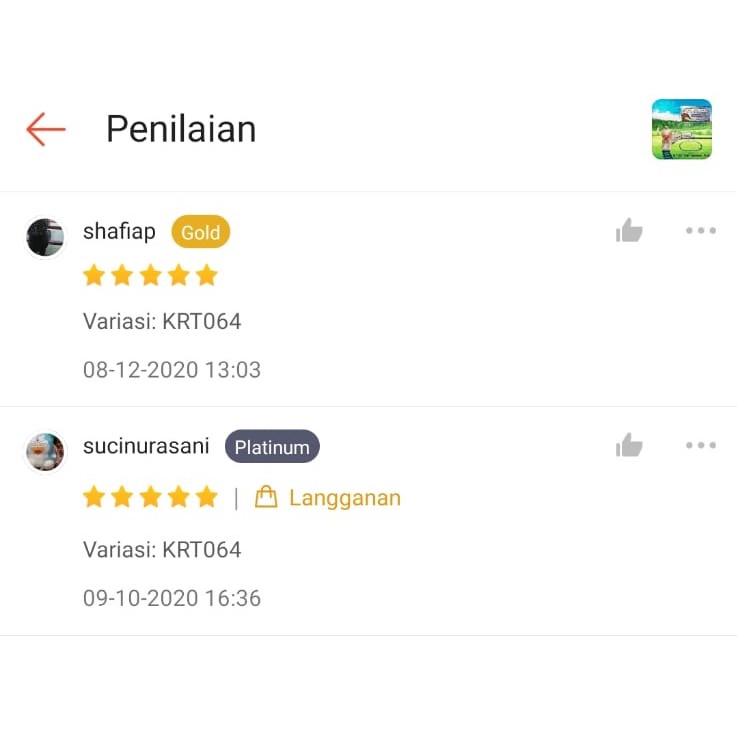Open the product thumbnail in the header
Viewport: 737px width, 737px height.
681,129
